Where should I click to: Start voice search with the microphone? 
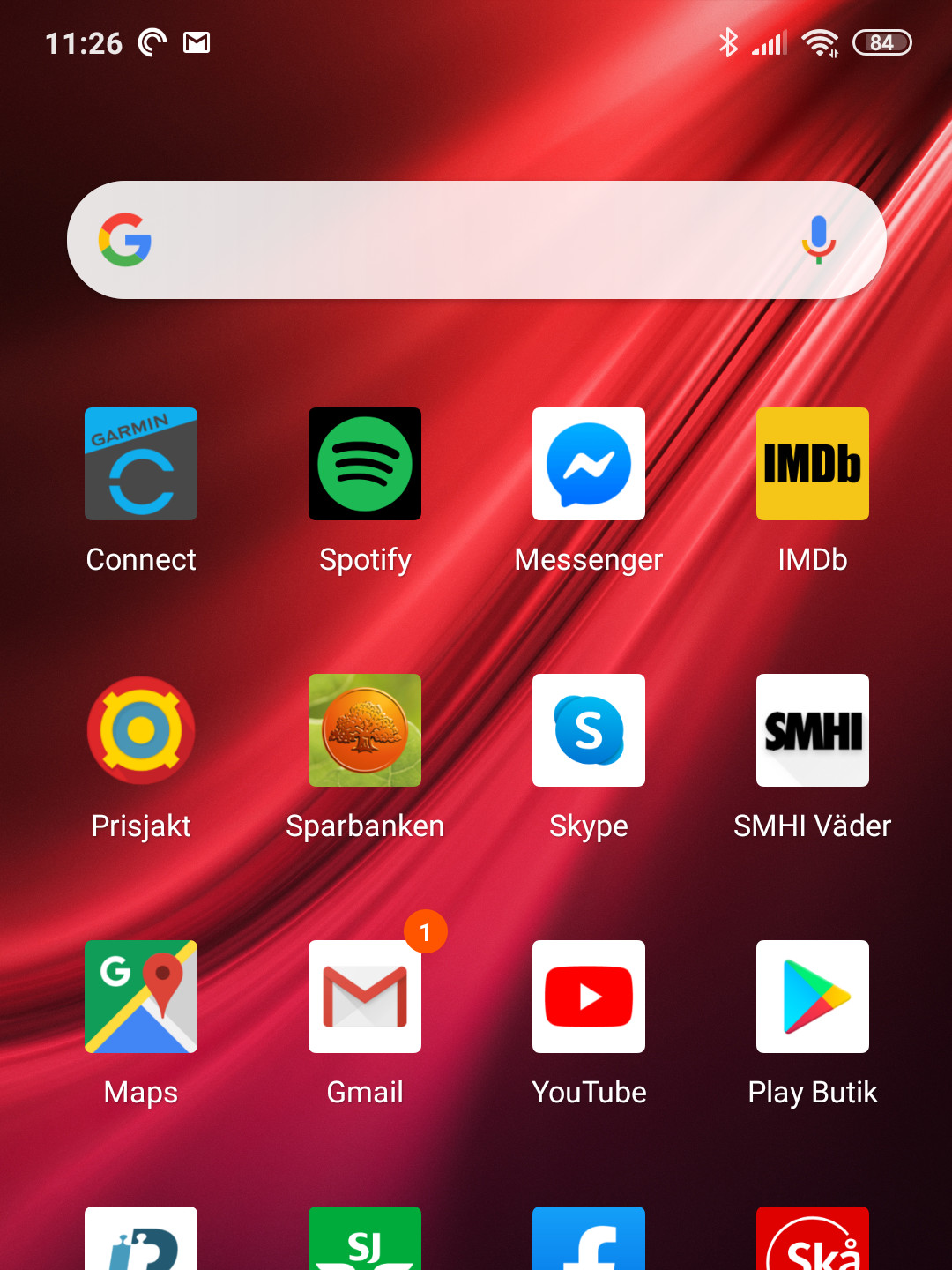(818, 240)
